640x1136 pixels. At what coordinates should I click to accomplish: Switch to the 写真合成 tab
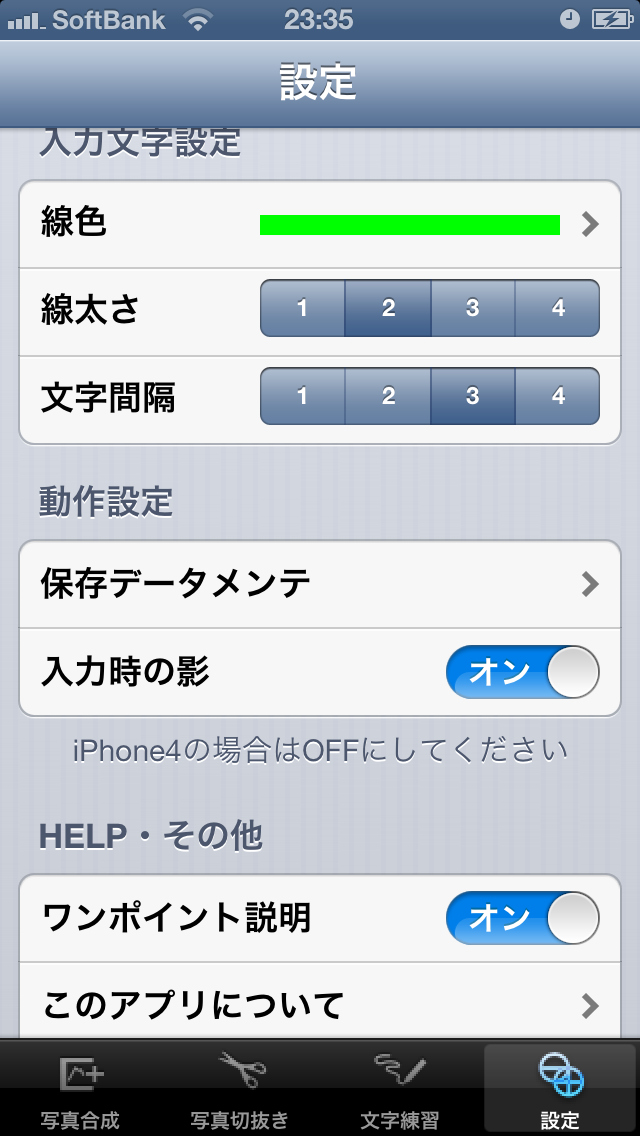80,1089
